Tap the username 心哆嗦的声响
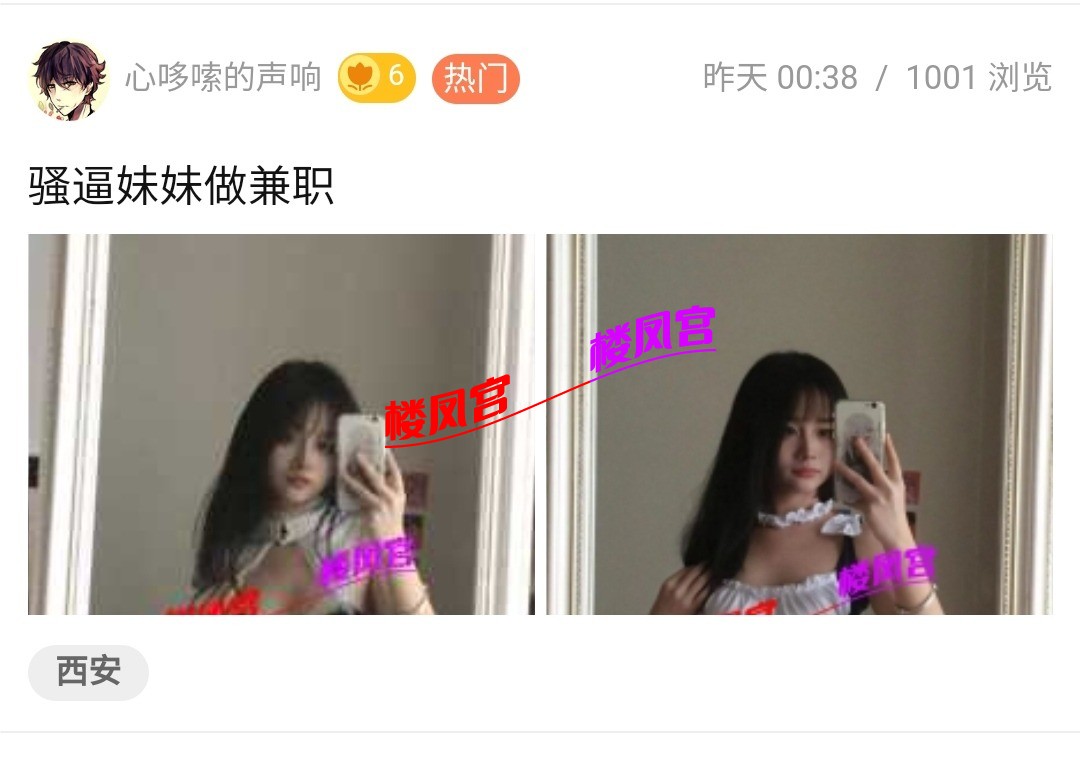This screenshot has width=1080, height=765. pyautogui.click(x=223, y=77)
